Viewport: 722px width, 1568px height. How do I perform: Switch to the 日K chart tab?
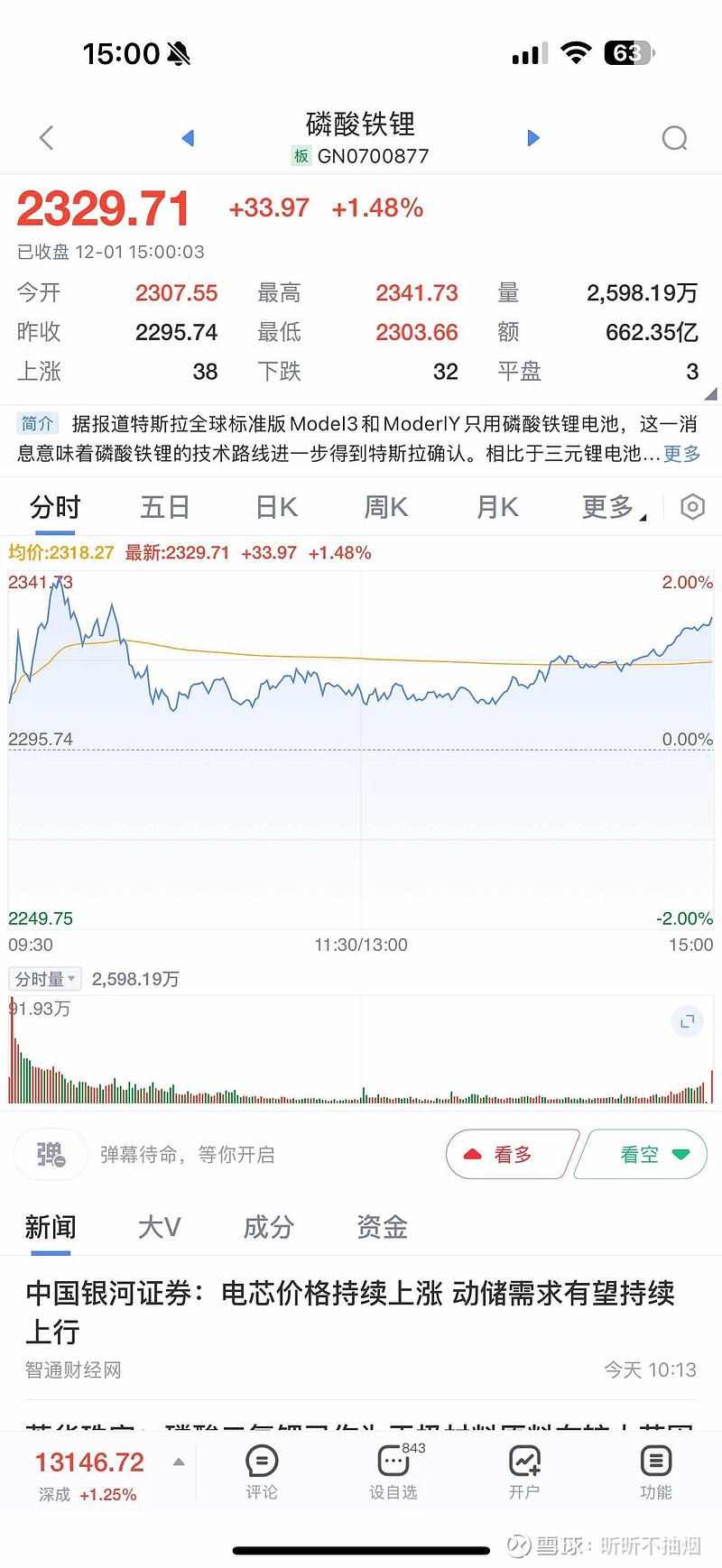tap(273, 506)
